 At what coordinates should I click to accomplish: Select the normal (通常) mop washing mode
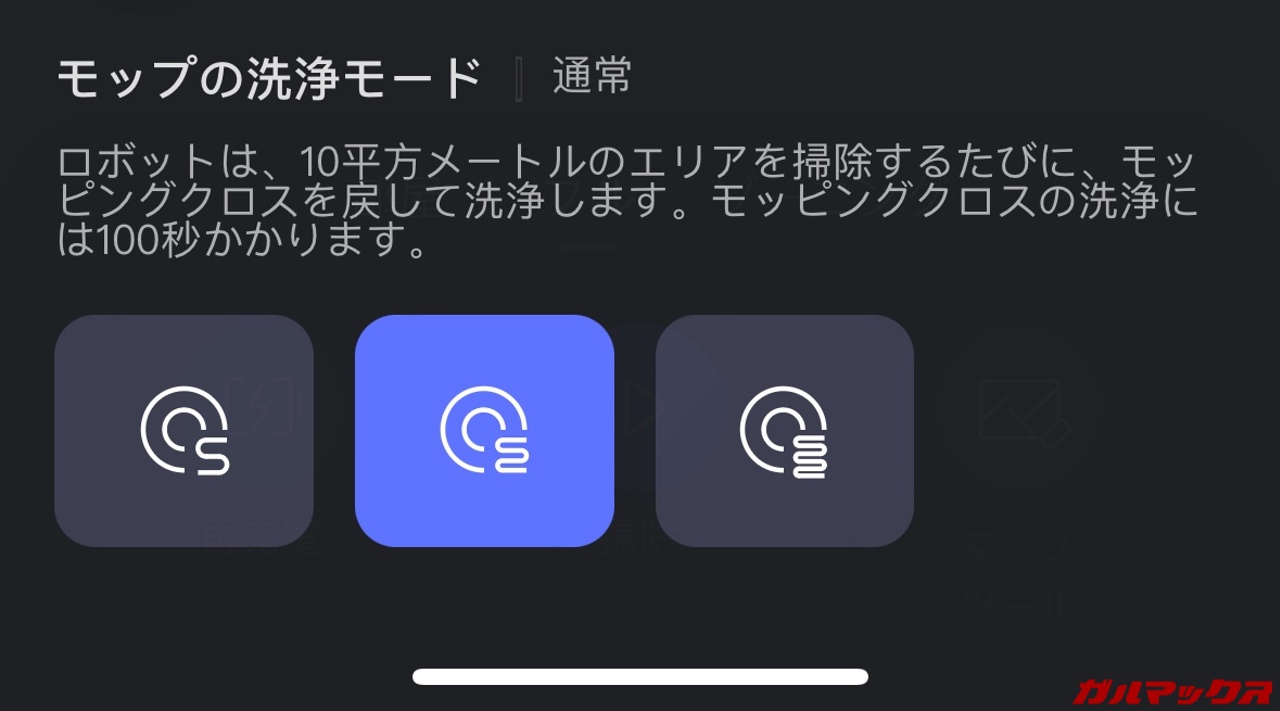coord(484,431)
